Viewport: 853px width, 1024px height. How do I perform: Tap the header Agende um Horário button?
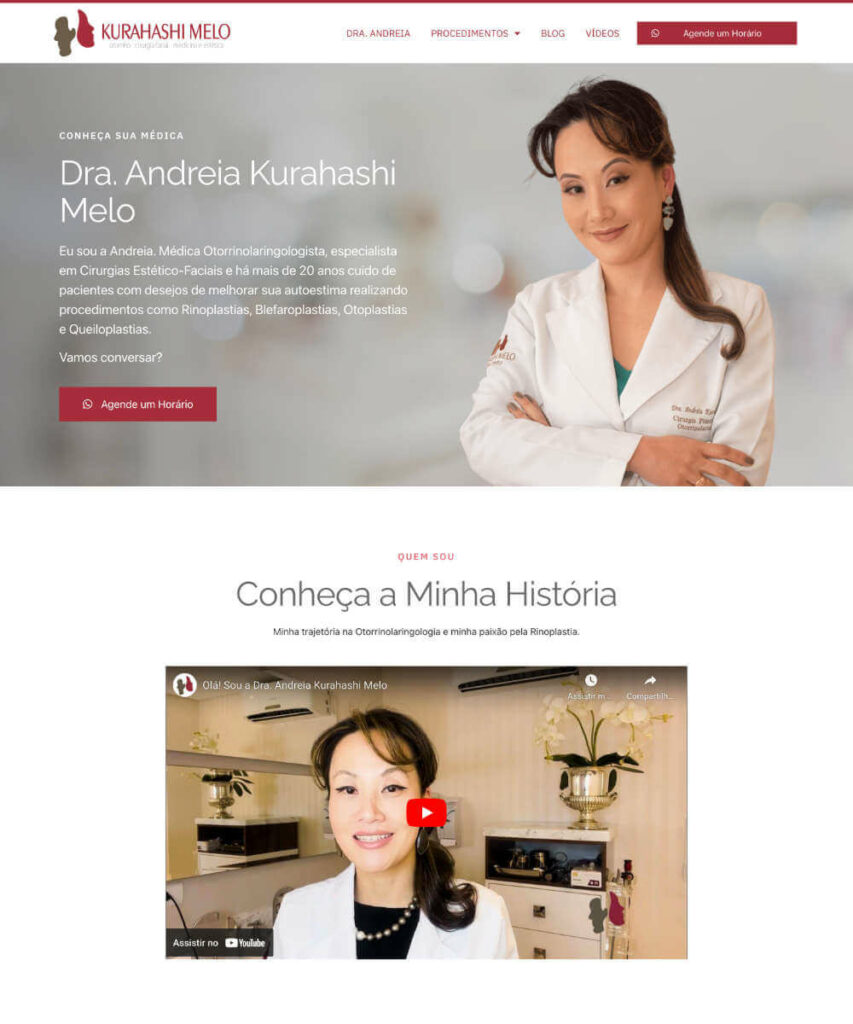pos(716,33)
